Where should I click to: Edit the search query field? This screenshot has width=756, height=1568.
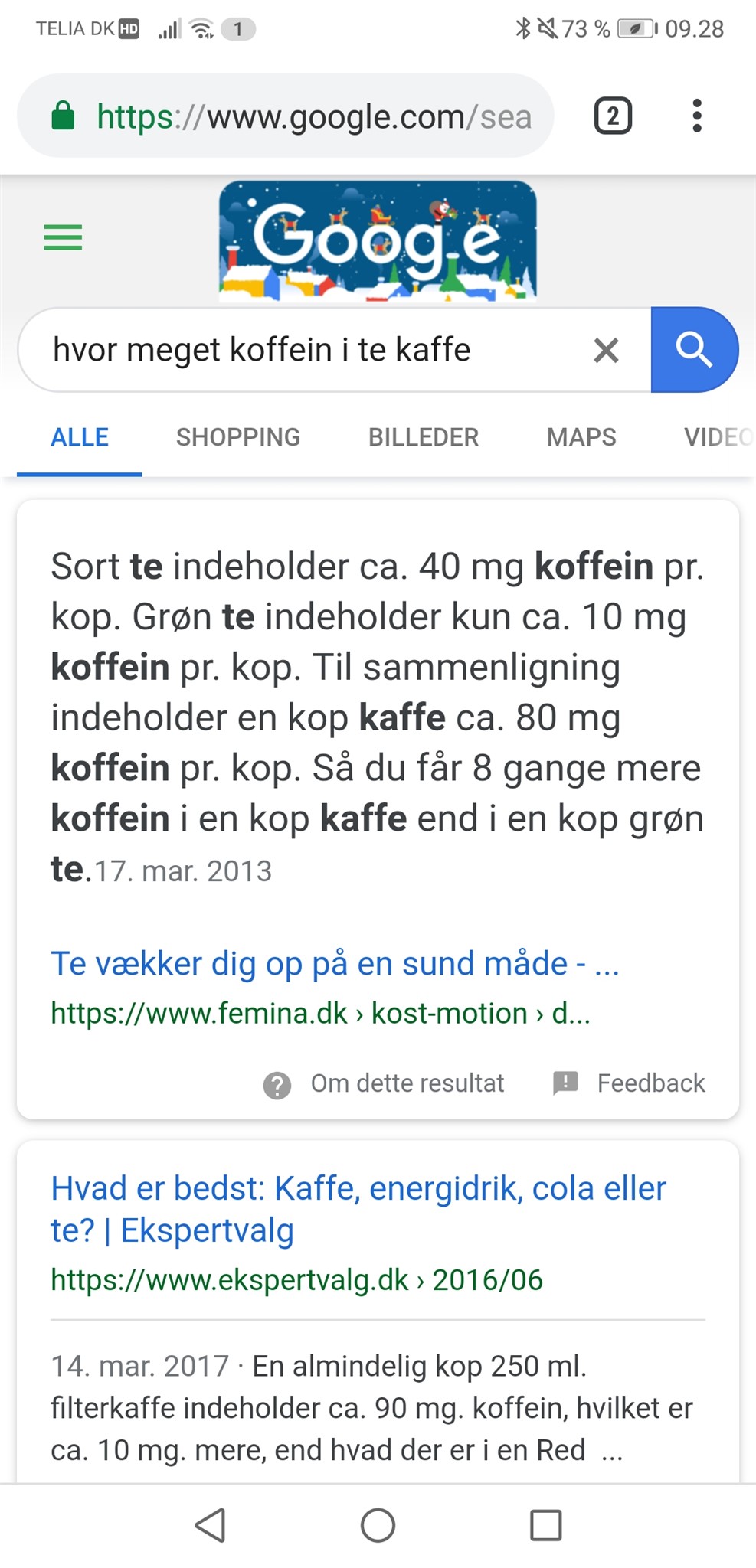coord(306,350)
